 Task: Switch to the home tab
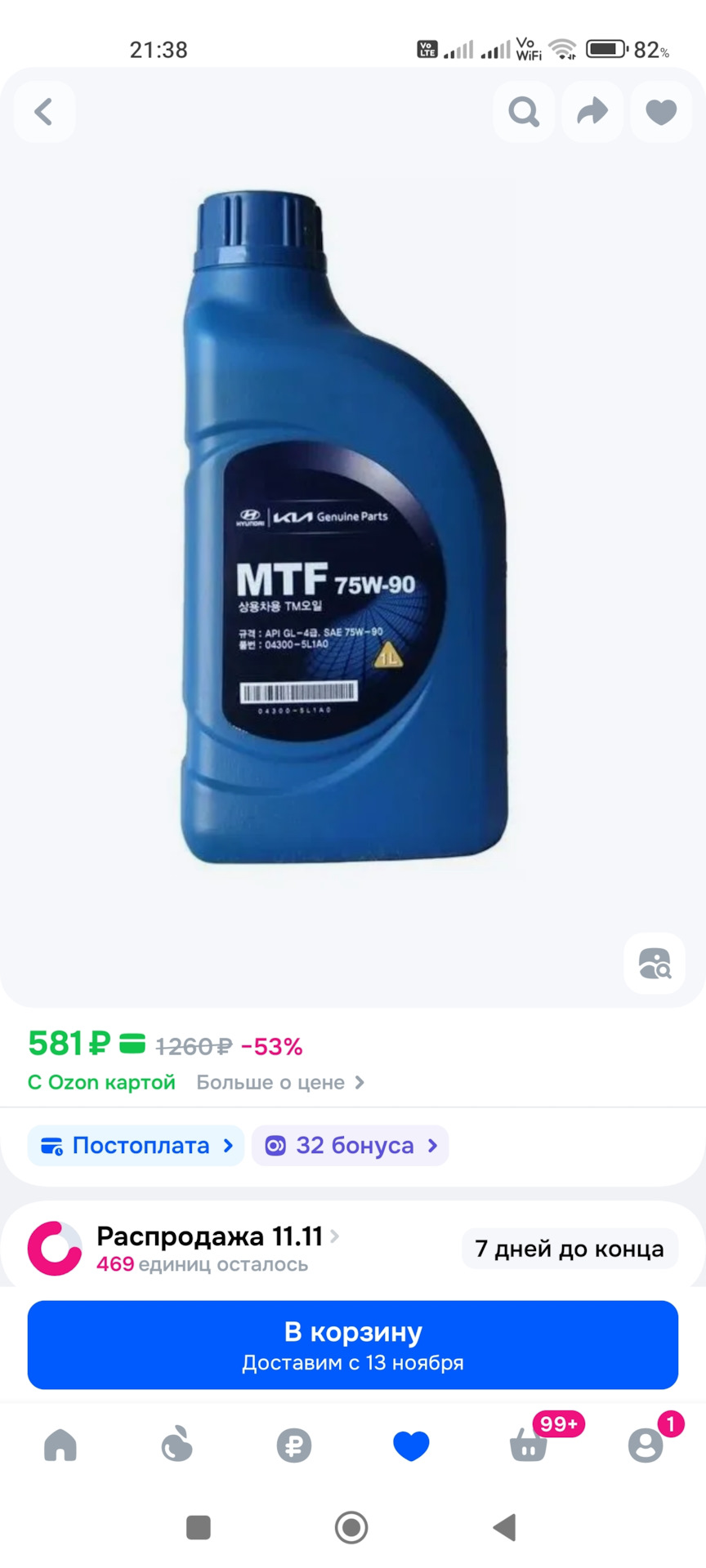[x=60, y=1445]
